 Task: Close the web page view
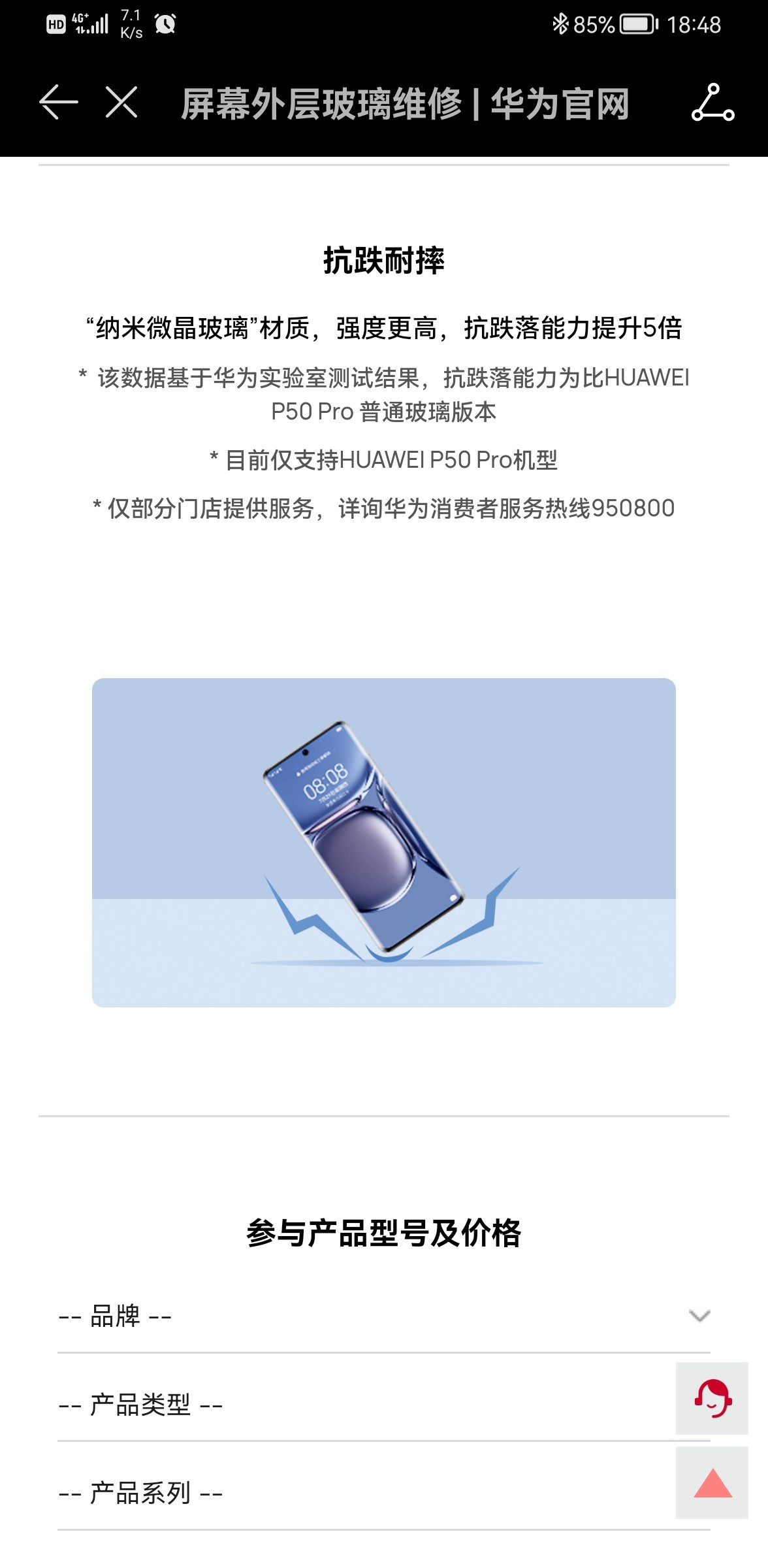coord(121,103)
